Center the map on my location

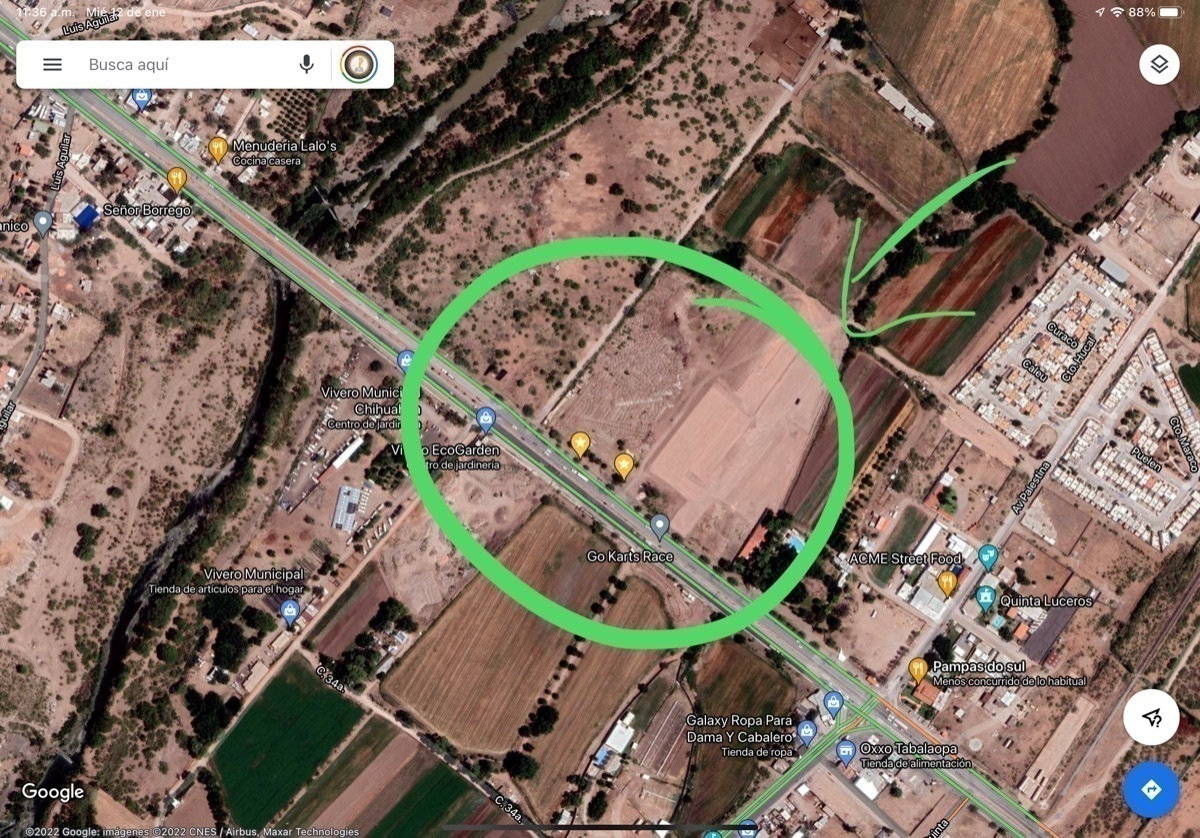click(x=1151, y=716)
